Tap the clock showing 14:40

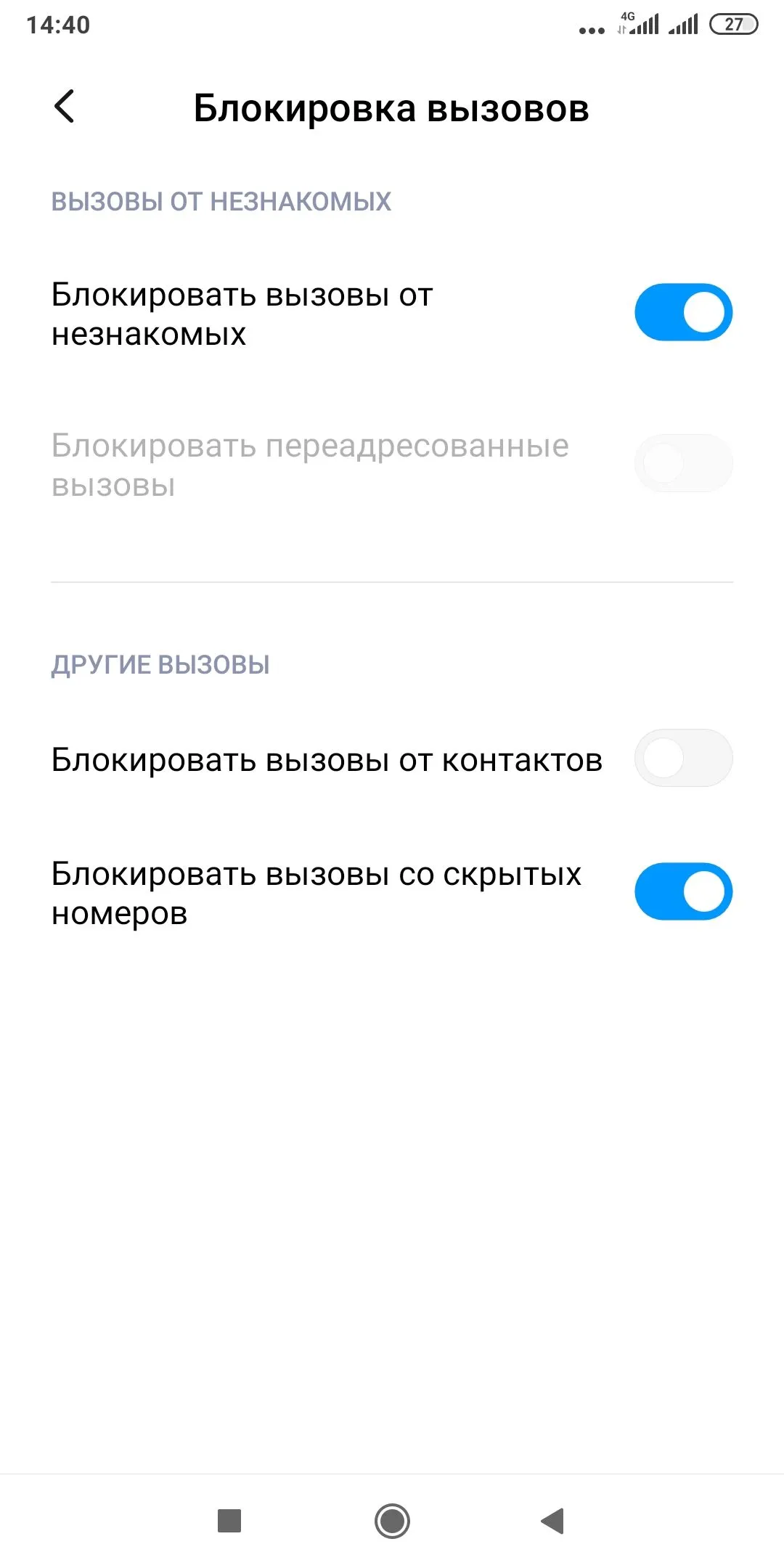pos(60,24)
